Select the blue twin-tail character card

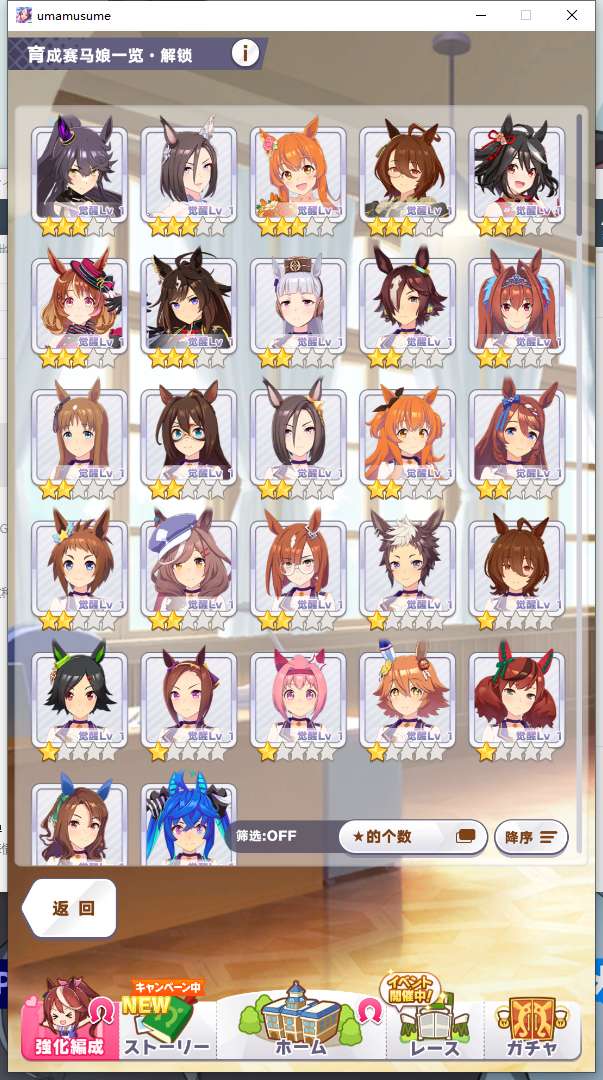pyautogui.click(x=189, y=822)
